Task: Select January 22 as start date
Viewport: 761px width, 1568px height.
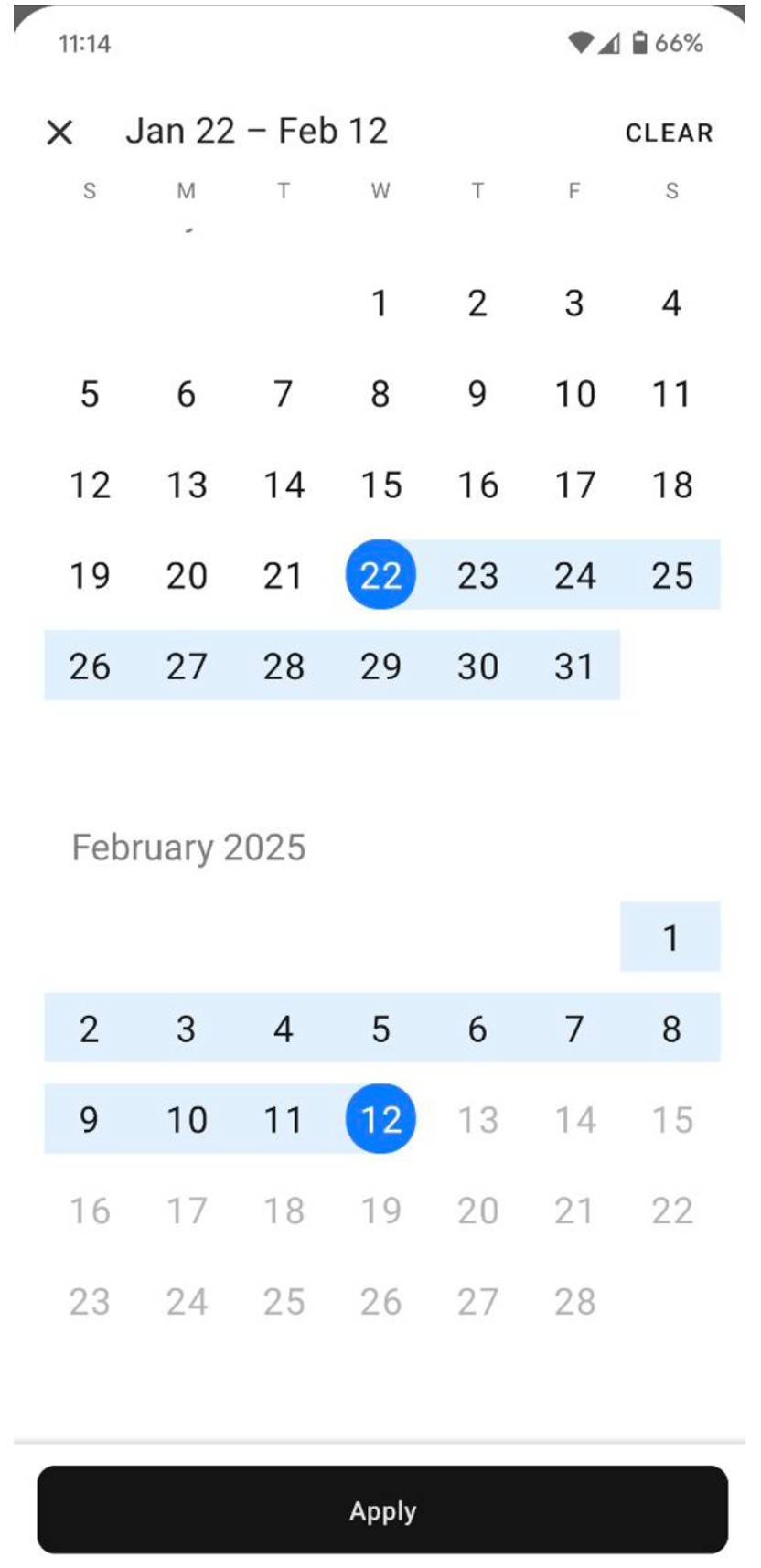Action: [380, 575]
